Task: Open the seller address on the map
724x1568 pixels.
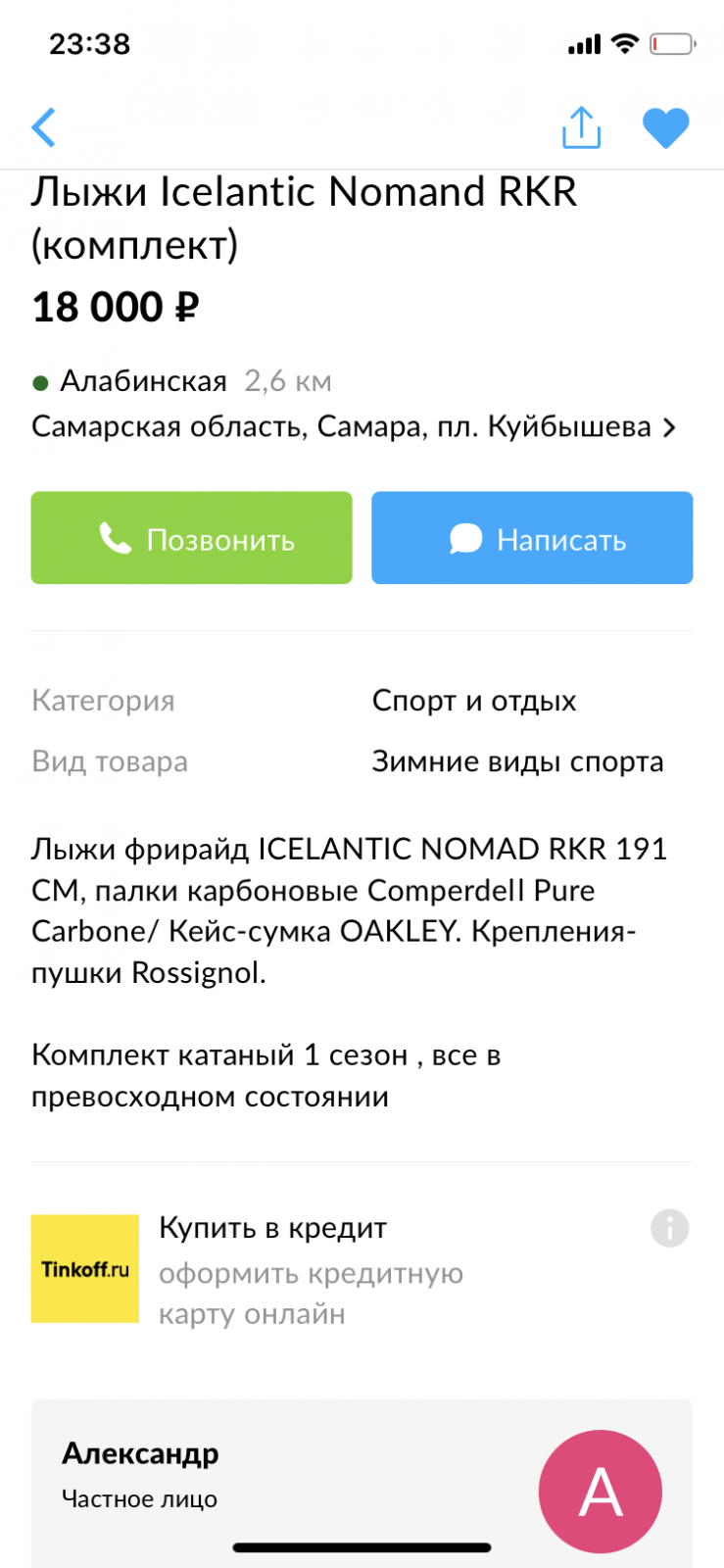Action: pyautogui.click(x=354, y=427)
